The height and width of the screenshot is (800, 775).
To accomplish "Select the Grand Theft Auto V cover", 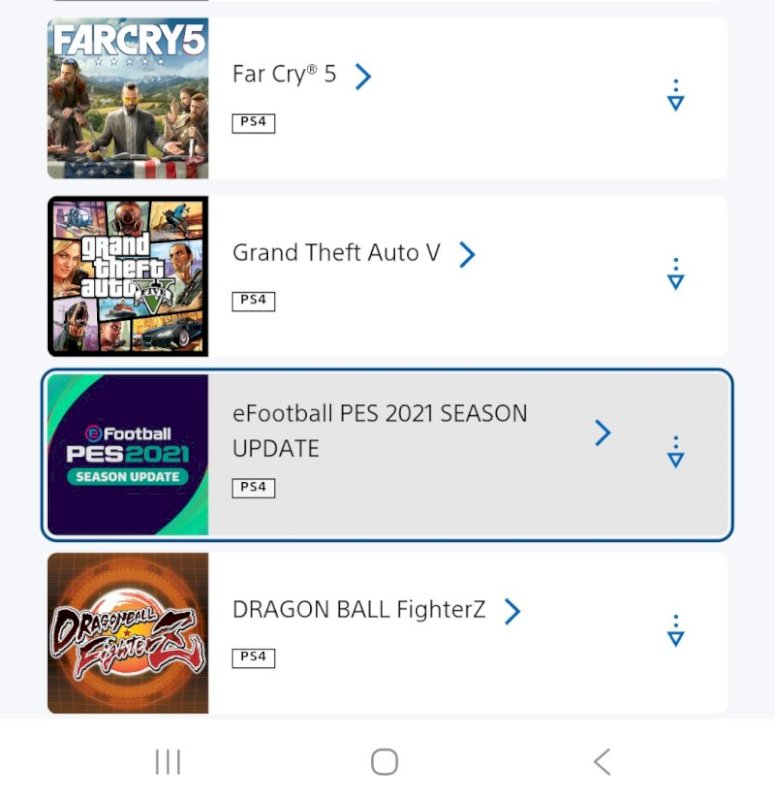I will tap(128, 276).
